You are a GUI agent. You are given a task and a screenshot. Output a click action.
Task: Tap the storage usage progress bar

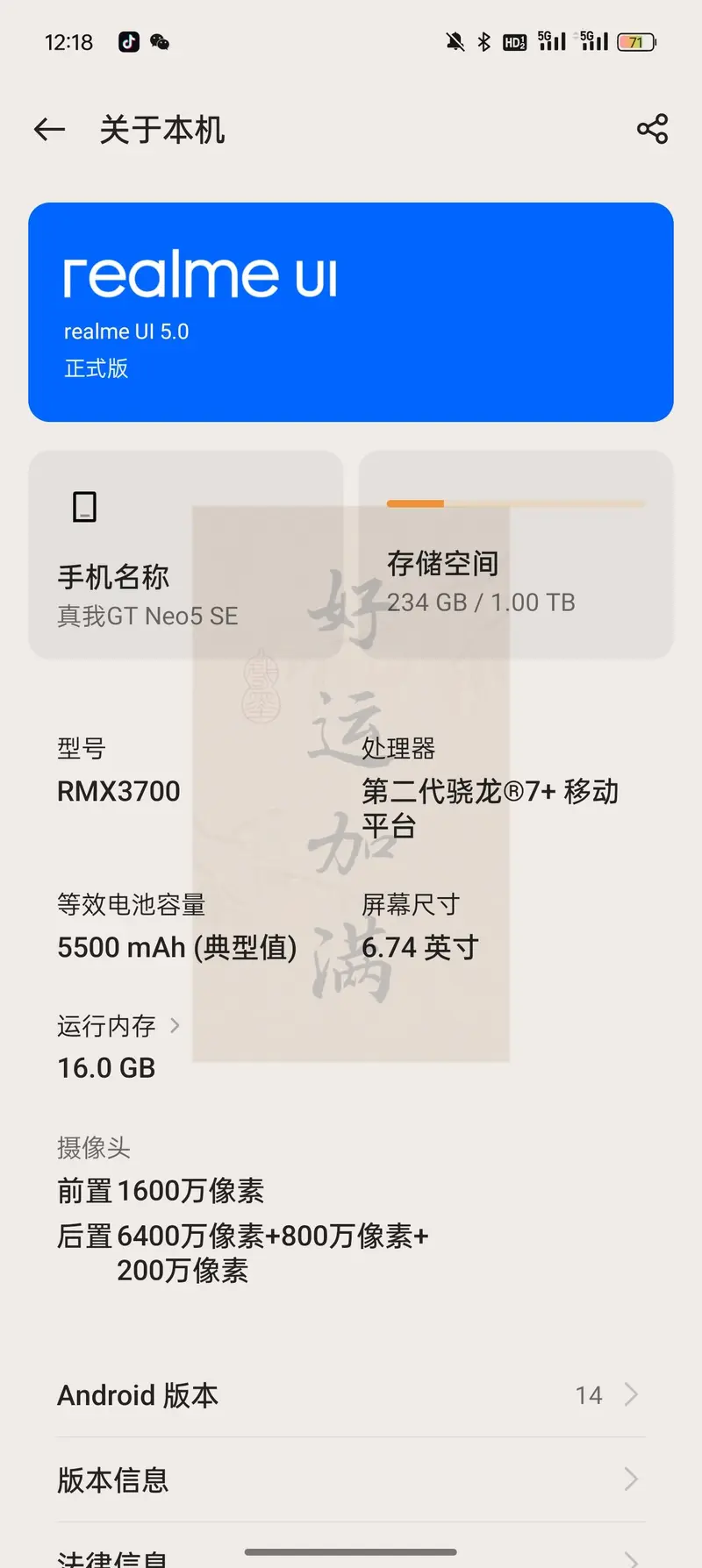516,503
